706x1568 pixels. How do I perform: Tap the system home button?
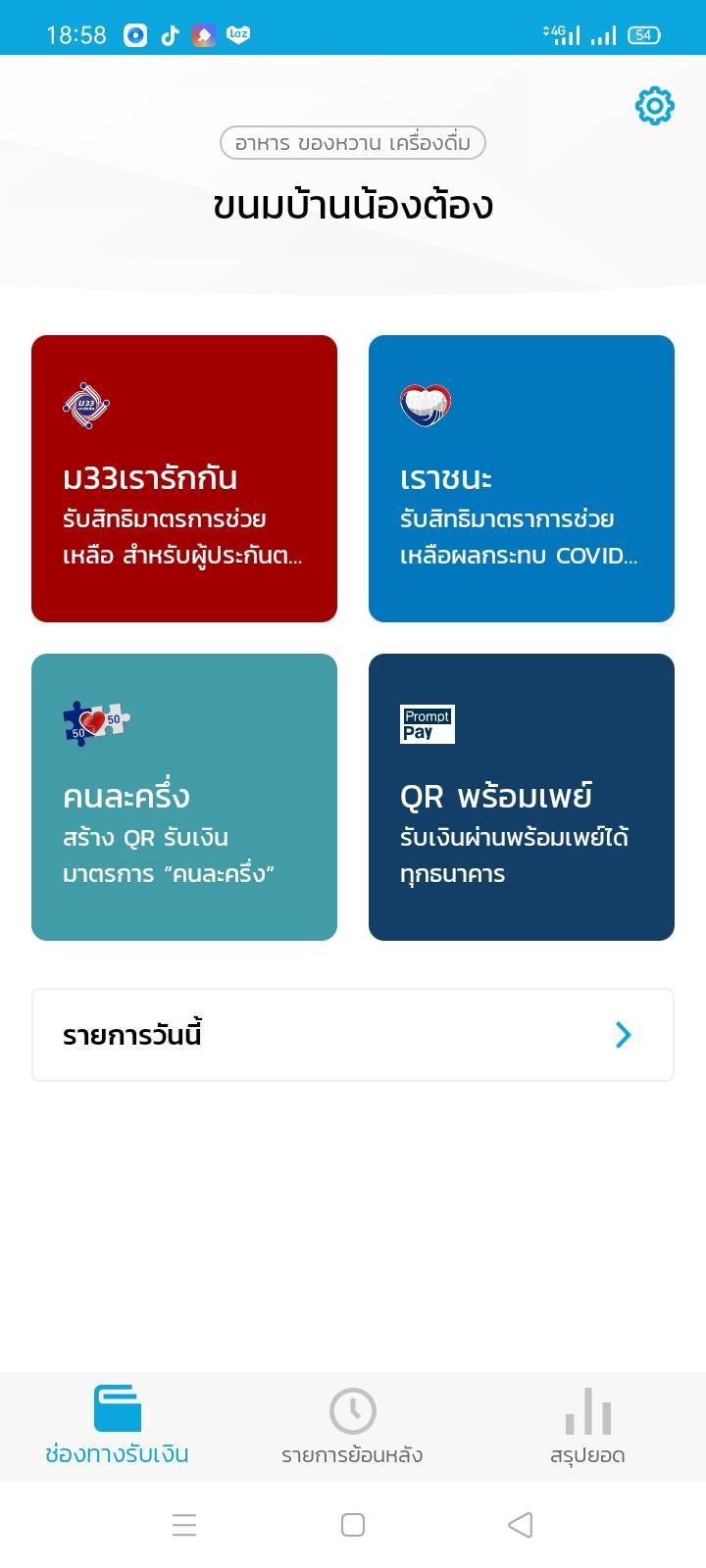click(x=353, y=1525)
